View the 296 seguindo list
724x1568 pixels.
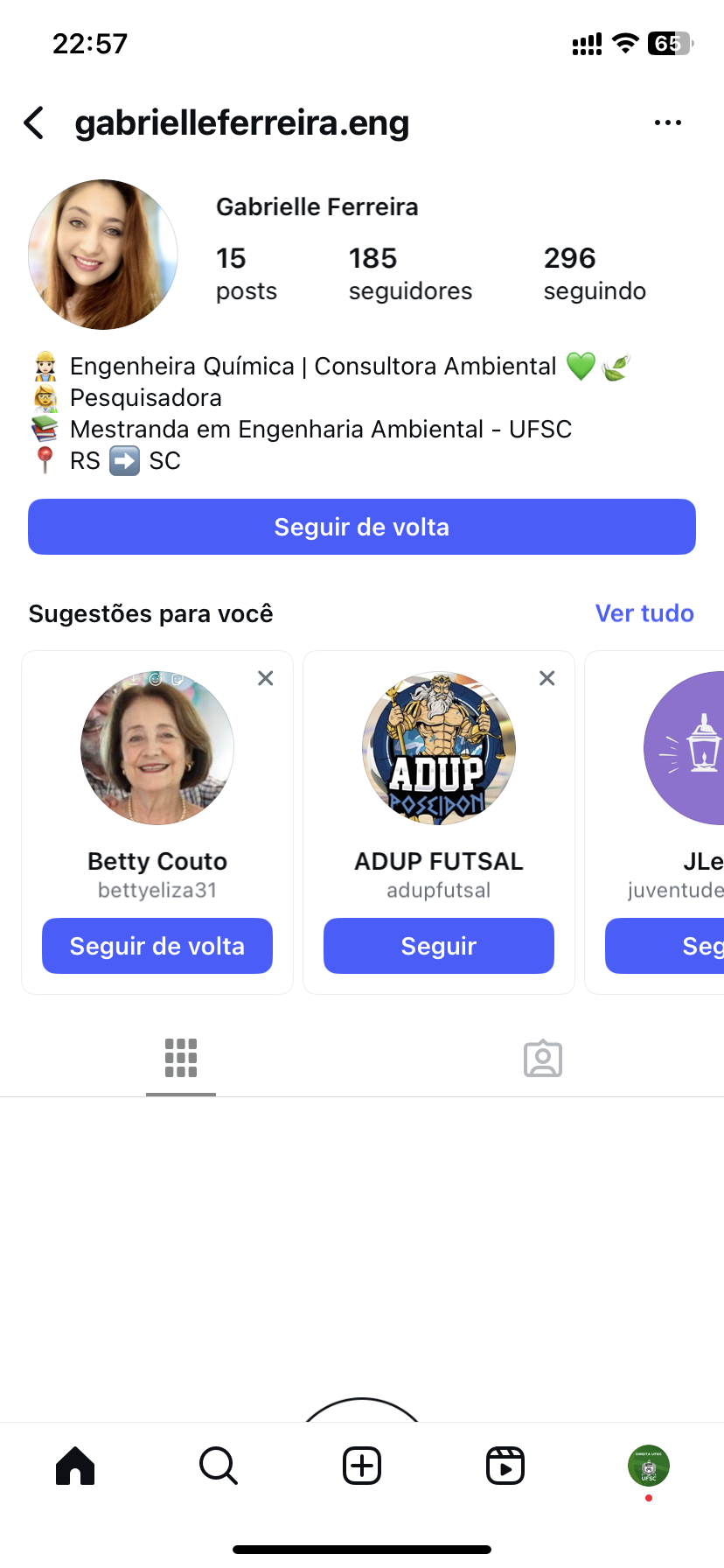pyautogui.click(x=595, y=274)
